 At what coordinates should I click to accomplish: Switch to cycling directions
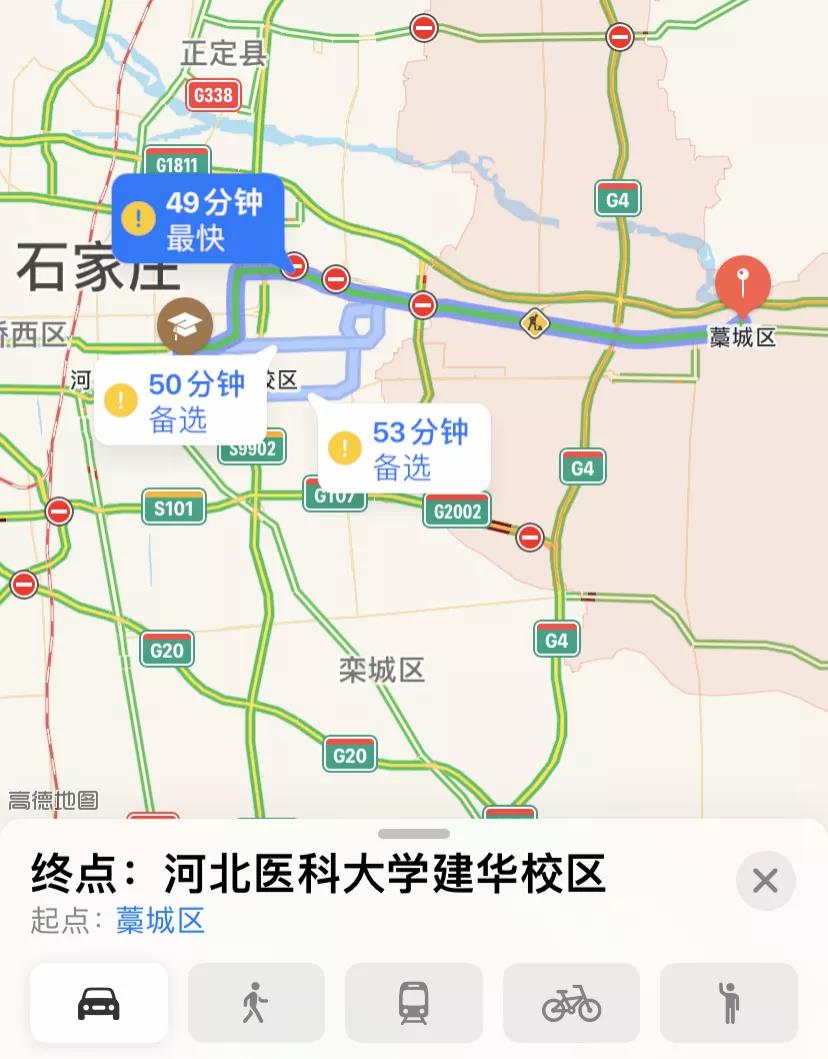click(571, 1002)
